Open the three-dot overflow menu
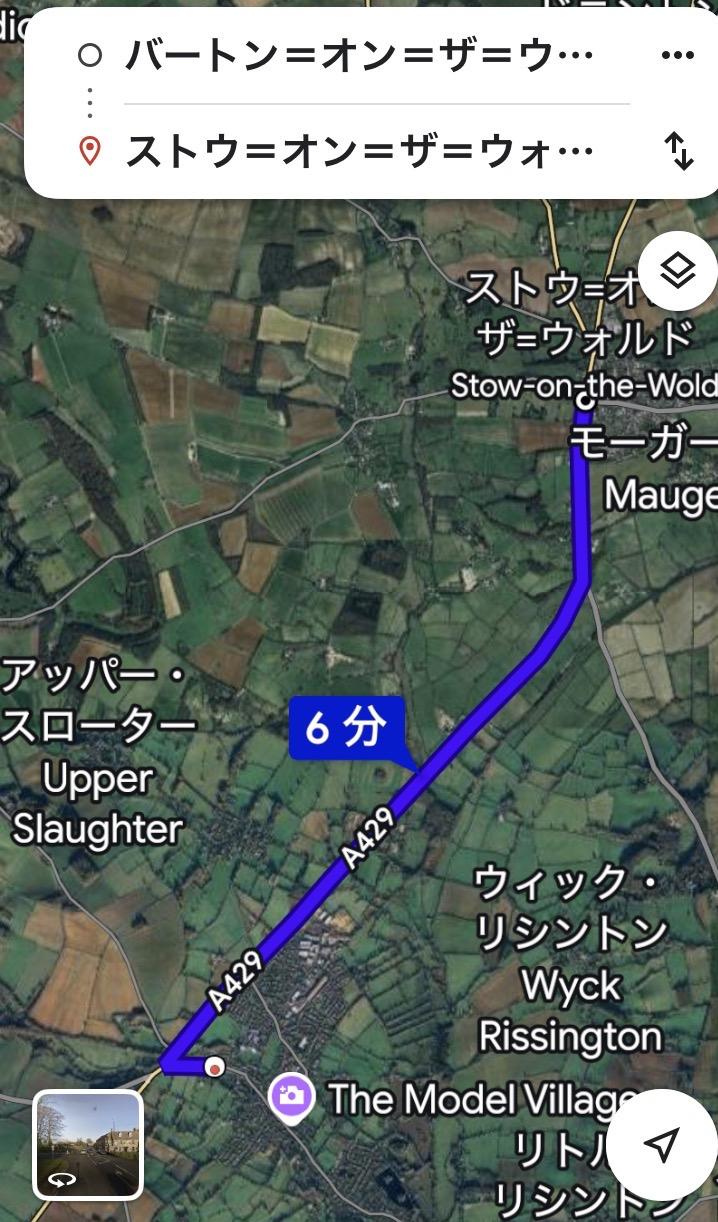Viewport: 718px width, 1222px height. [x=678, y=55]
